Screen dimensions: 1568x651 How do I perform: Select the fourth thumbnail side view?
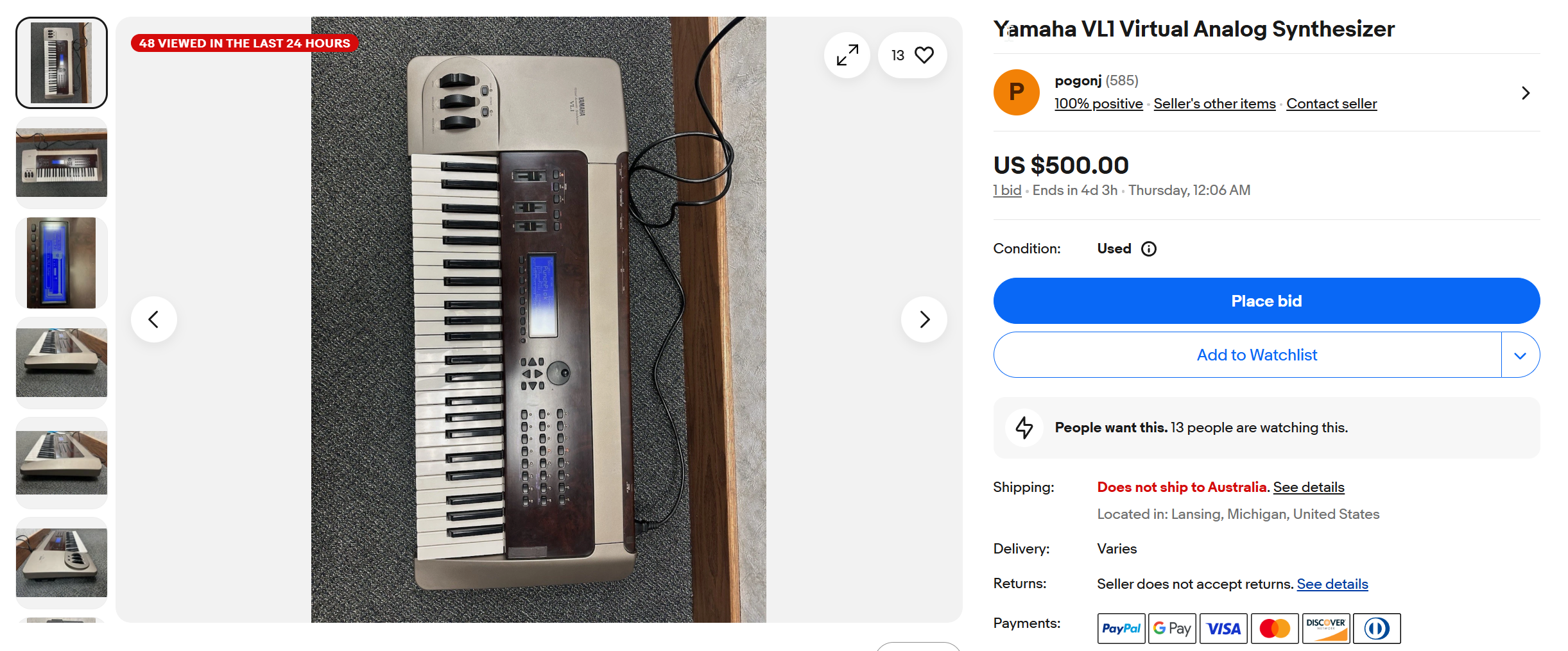(x=62, y=363)
